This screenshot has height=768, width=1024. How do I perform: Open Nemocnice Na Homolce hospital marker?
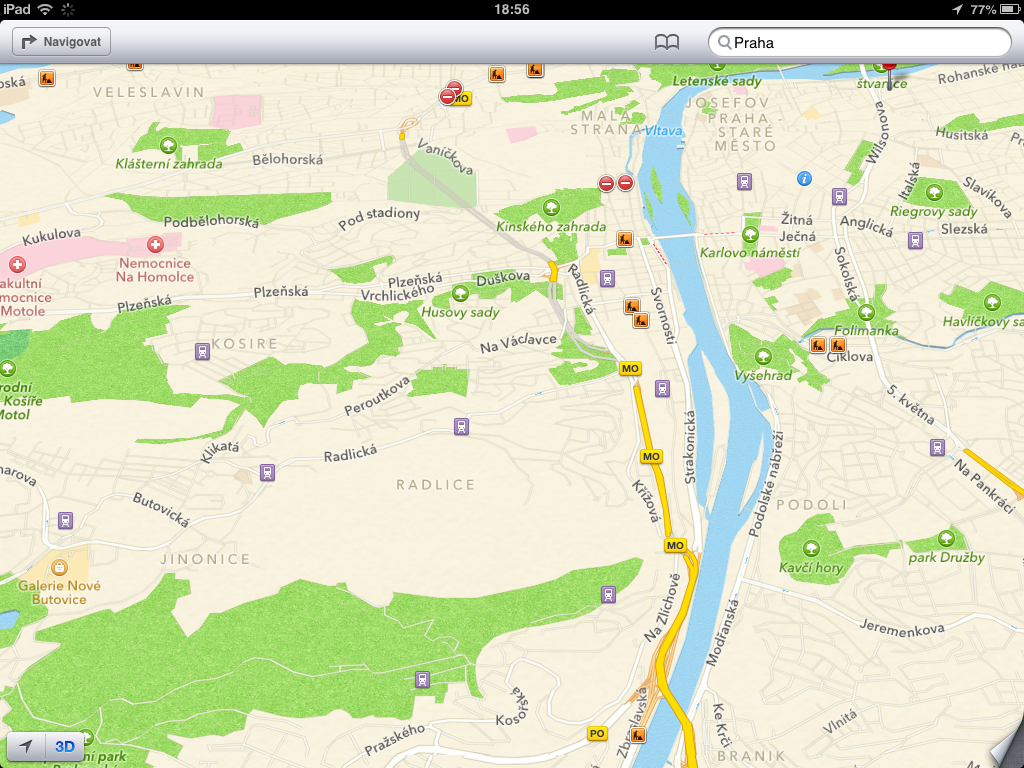point(154,245)
